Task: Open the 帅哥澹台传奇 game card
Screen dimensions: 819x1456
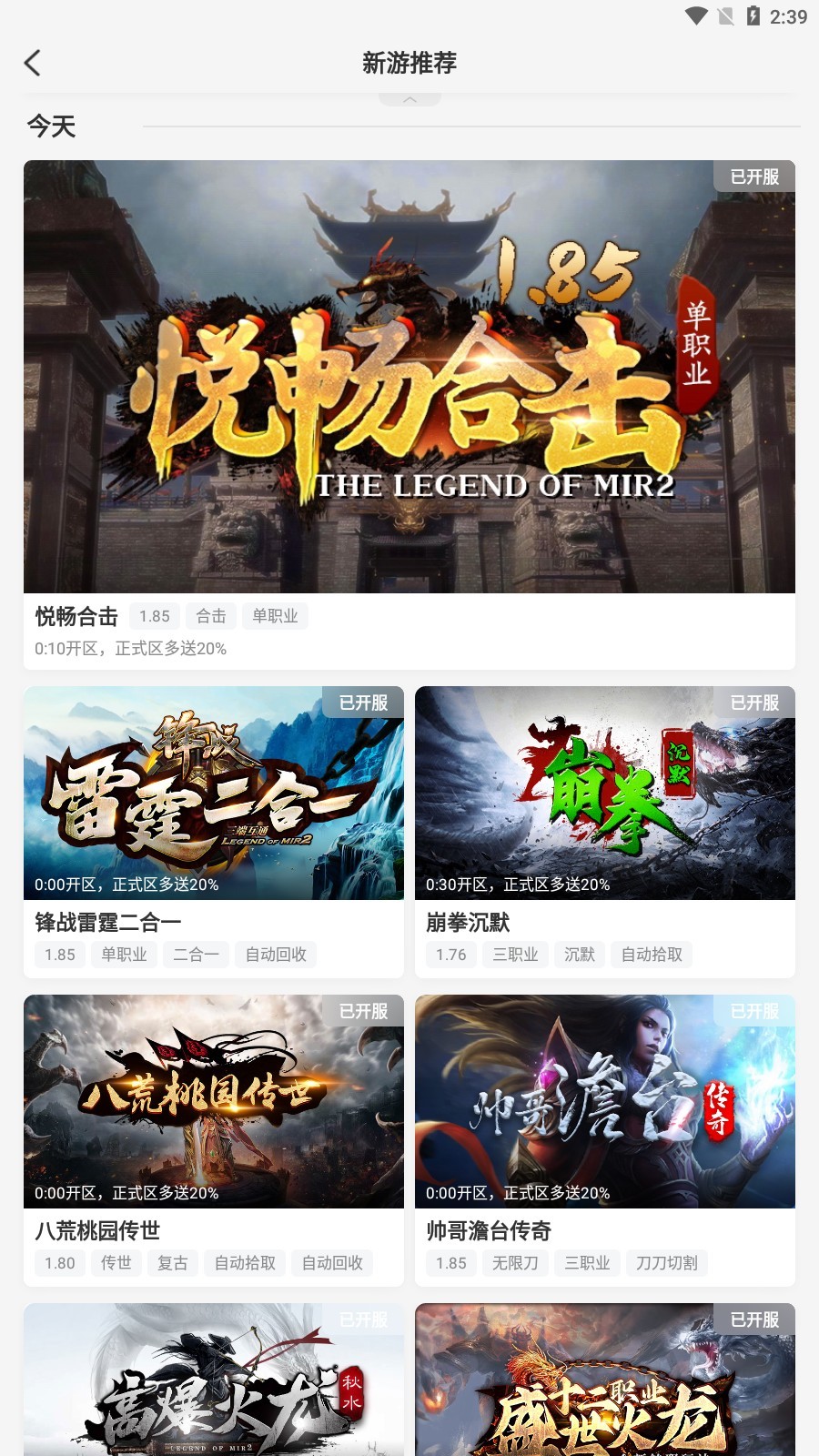Action: pos(605,1102)
